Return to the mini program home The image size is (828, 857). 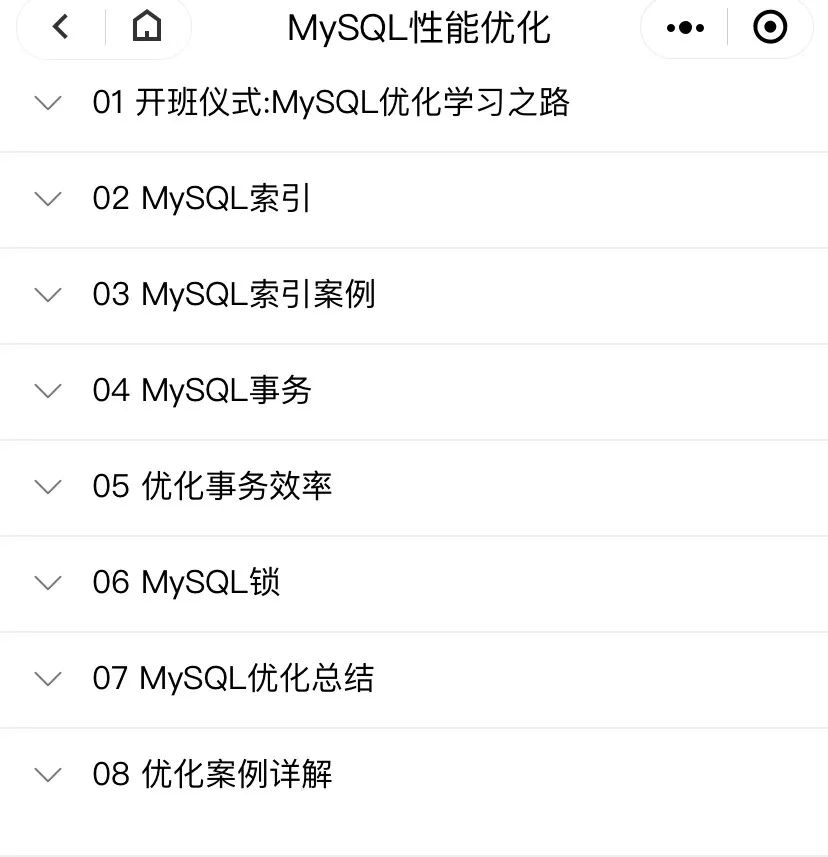[x=147, y=28]
